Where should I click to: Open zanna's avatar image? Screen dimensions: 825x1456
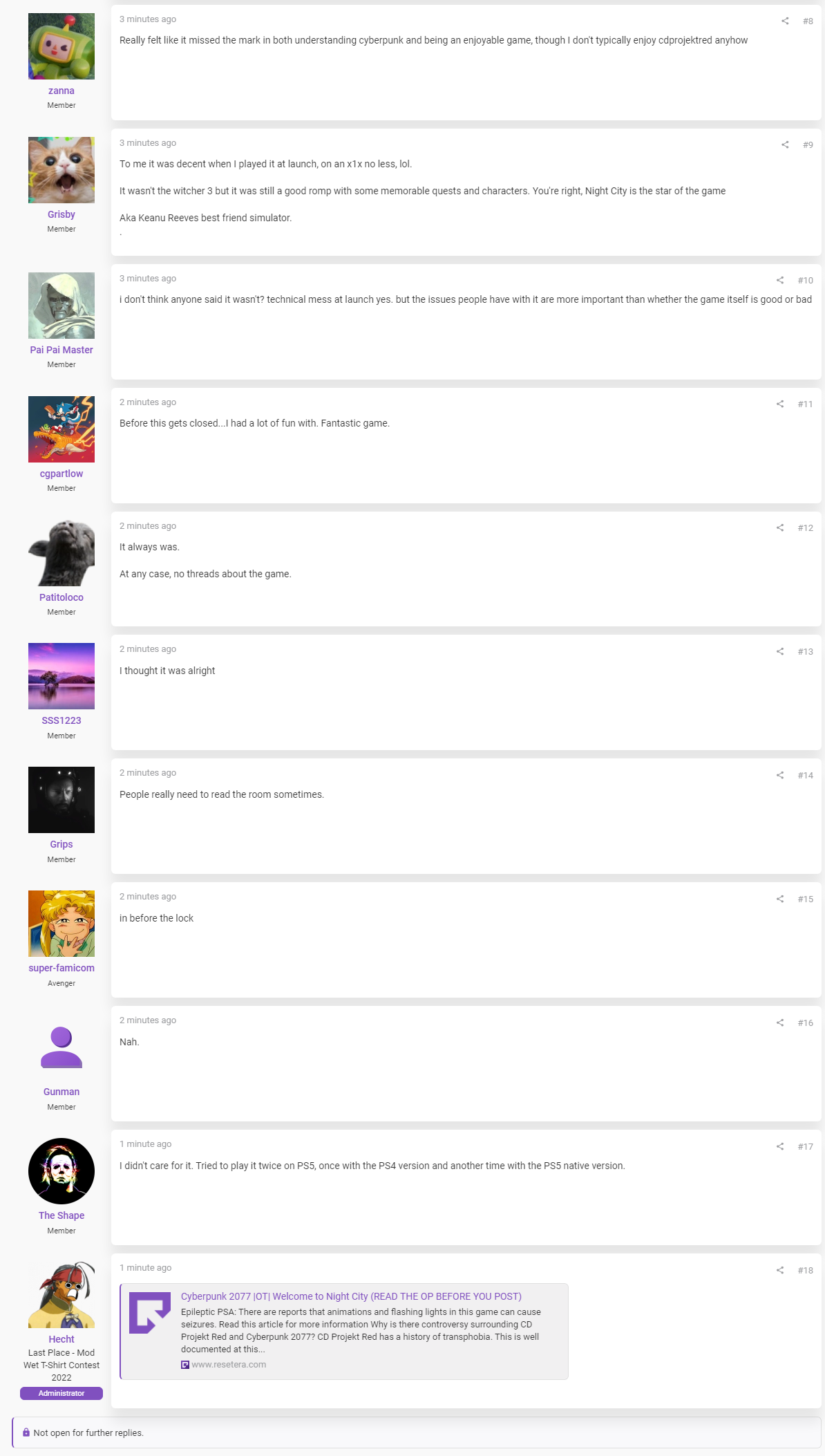click(61, 46)
